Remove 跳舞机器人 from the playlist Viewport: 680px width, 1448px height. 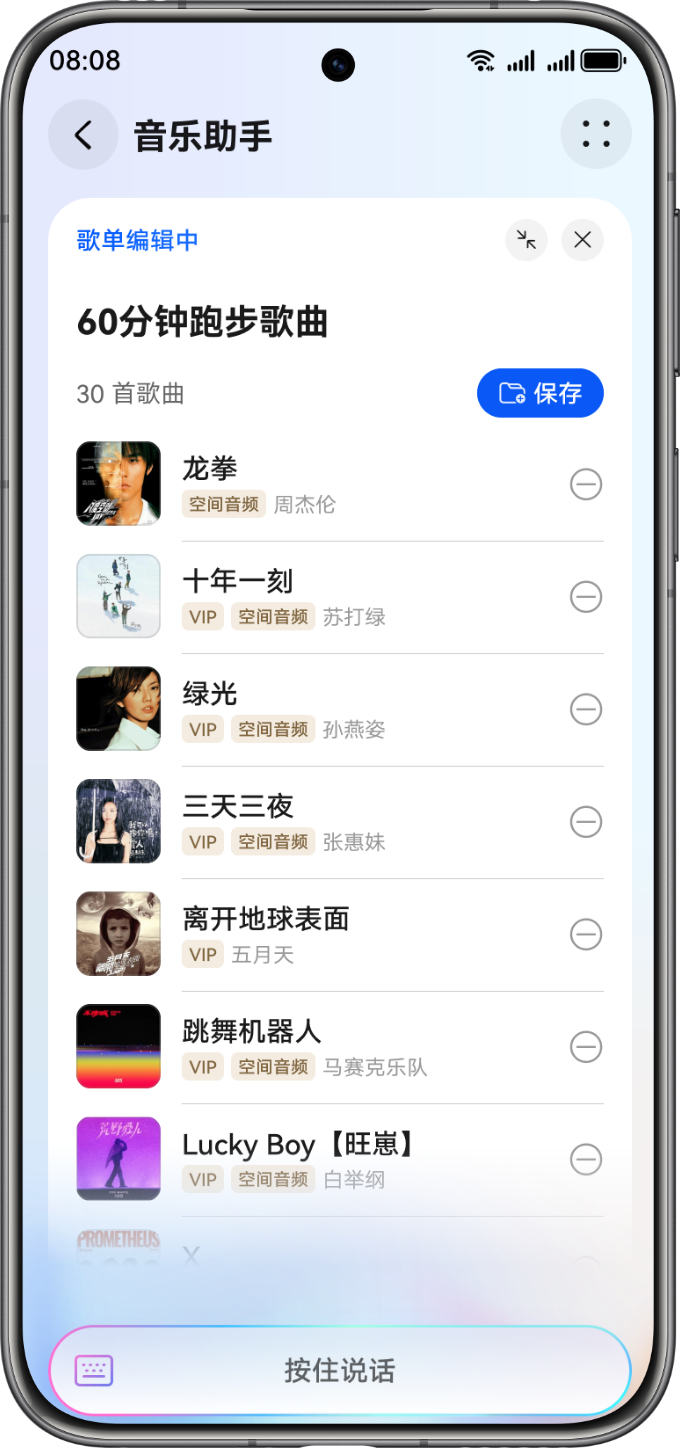[x=585, y=1047]
